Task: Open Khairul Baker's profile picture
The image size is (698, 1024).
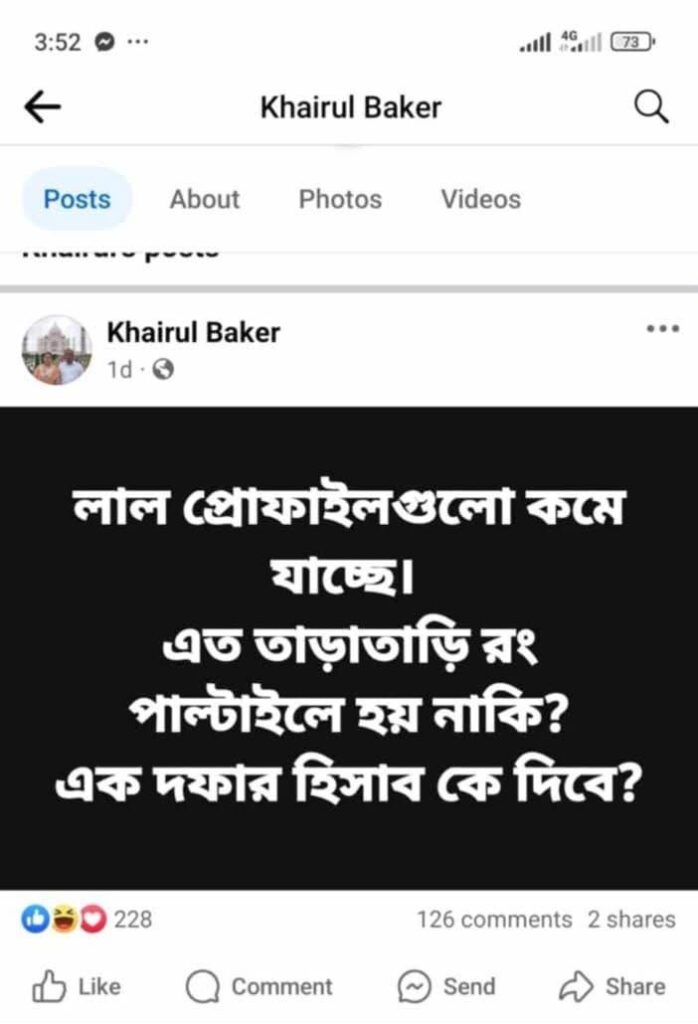Action: click(57, 350)
